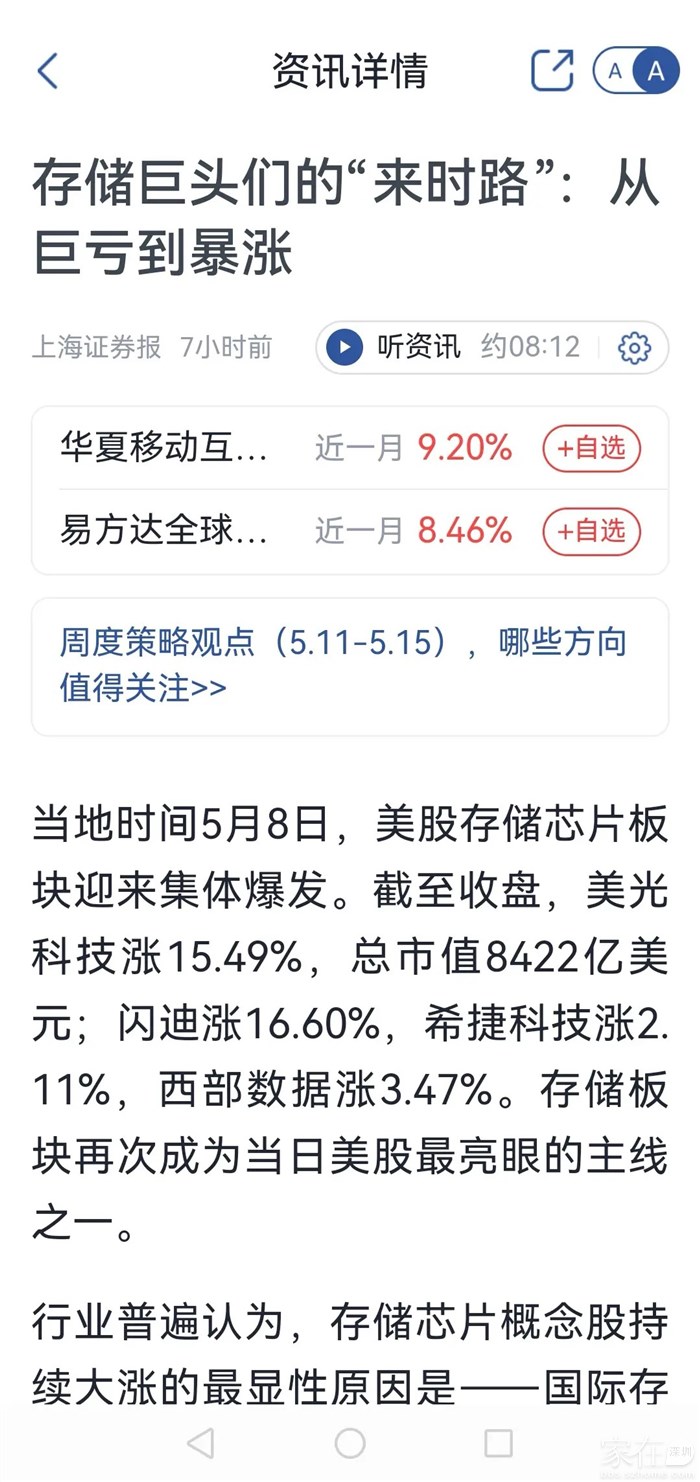Open audio settings gear icon
700x1482 pixels.
pos(634,348)
